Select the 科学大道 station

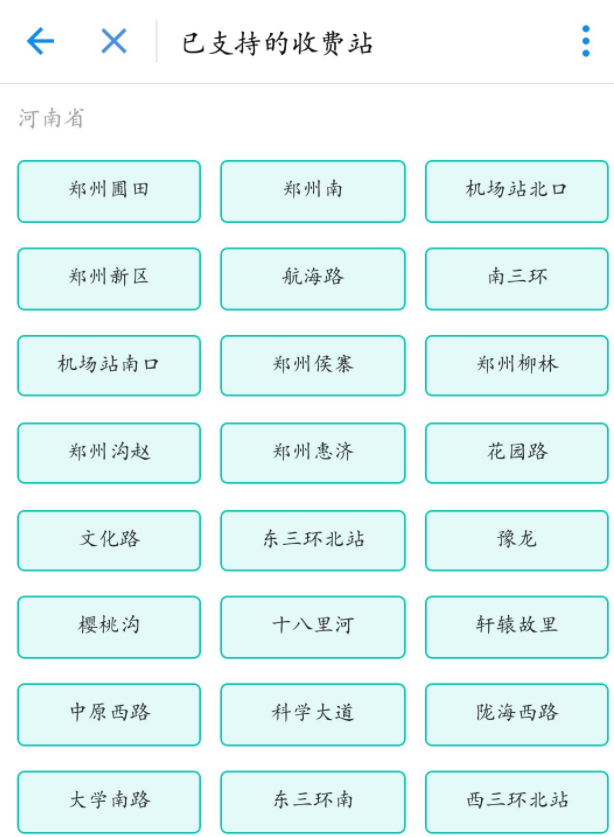pyautogui.click(x=313, y=714)
